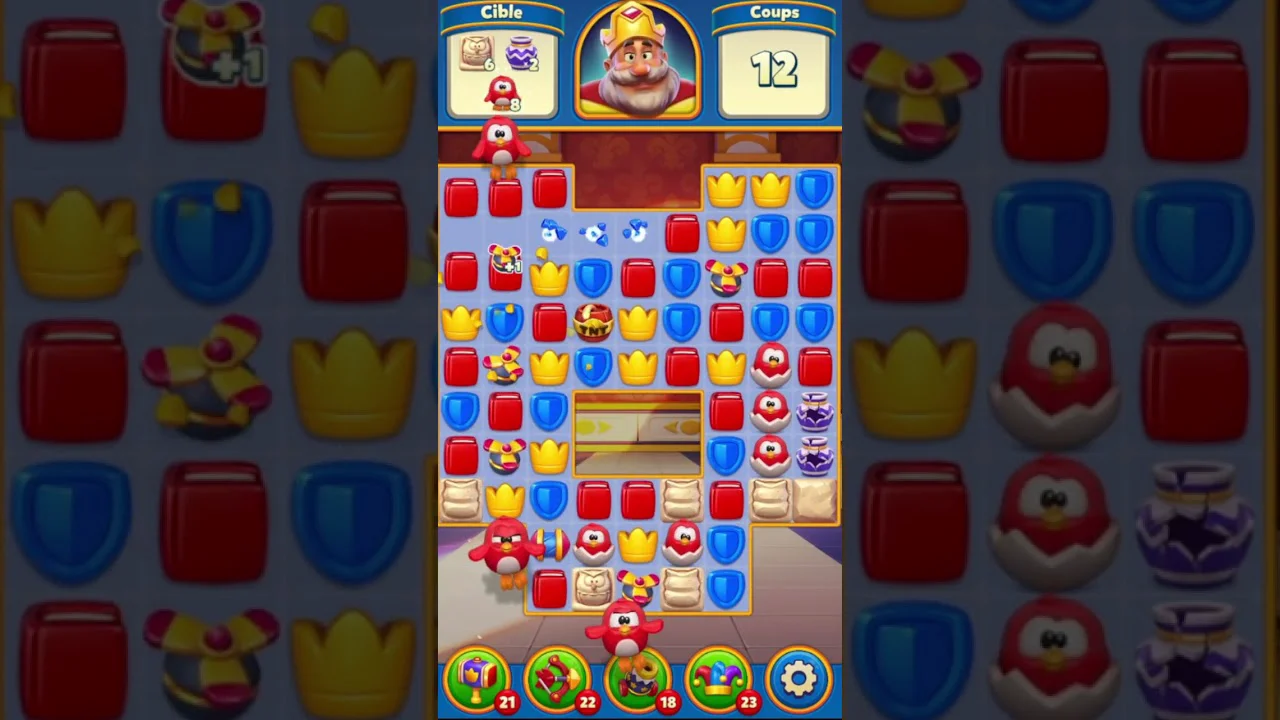
Task: Open the settings gear
Action: [798, 678]
